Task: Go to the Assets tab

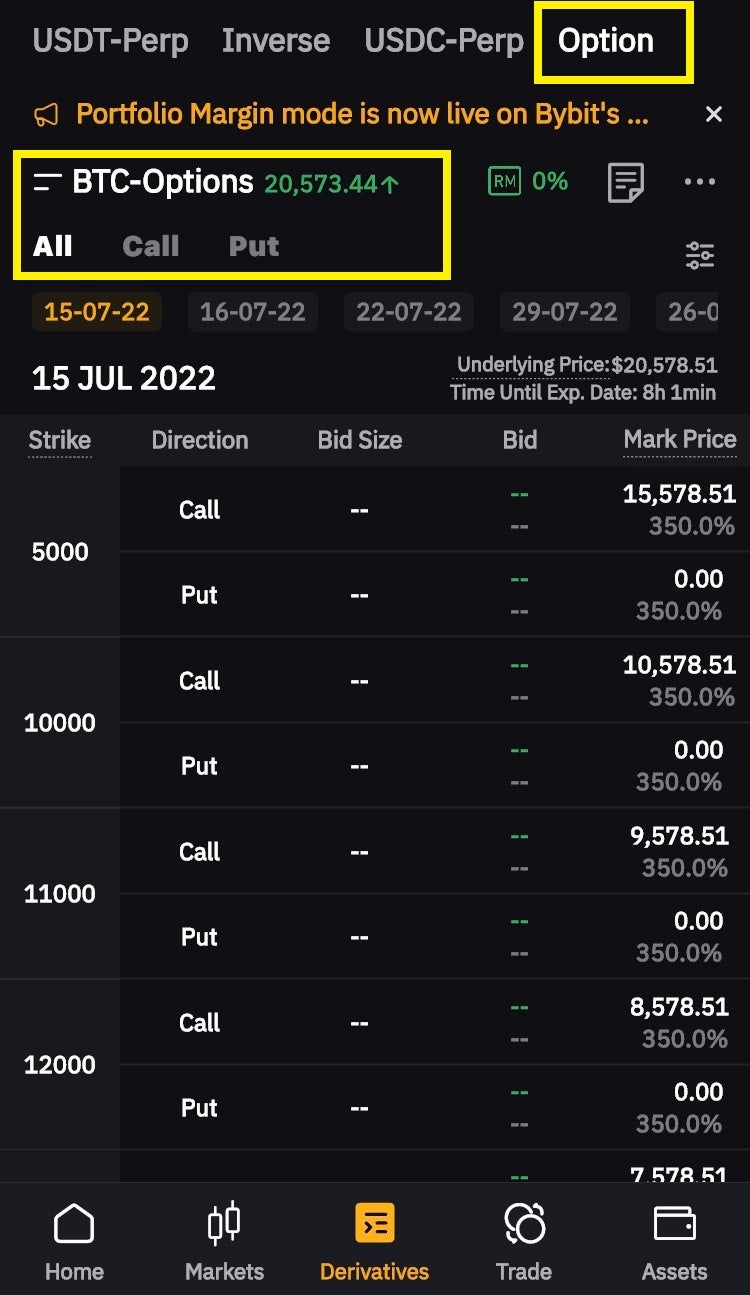Action: tap(674, 1242)
